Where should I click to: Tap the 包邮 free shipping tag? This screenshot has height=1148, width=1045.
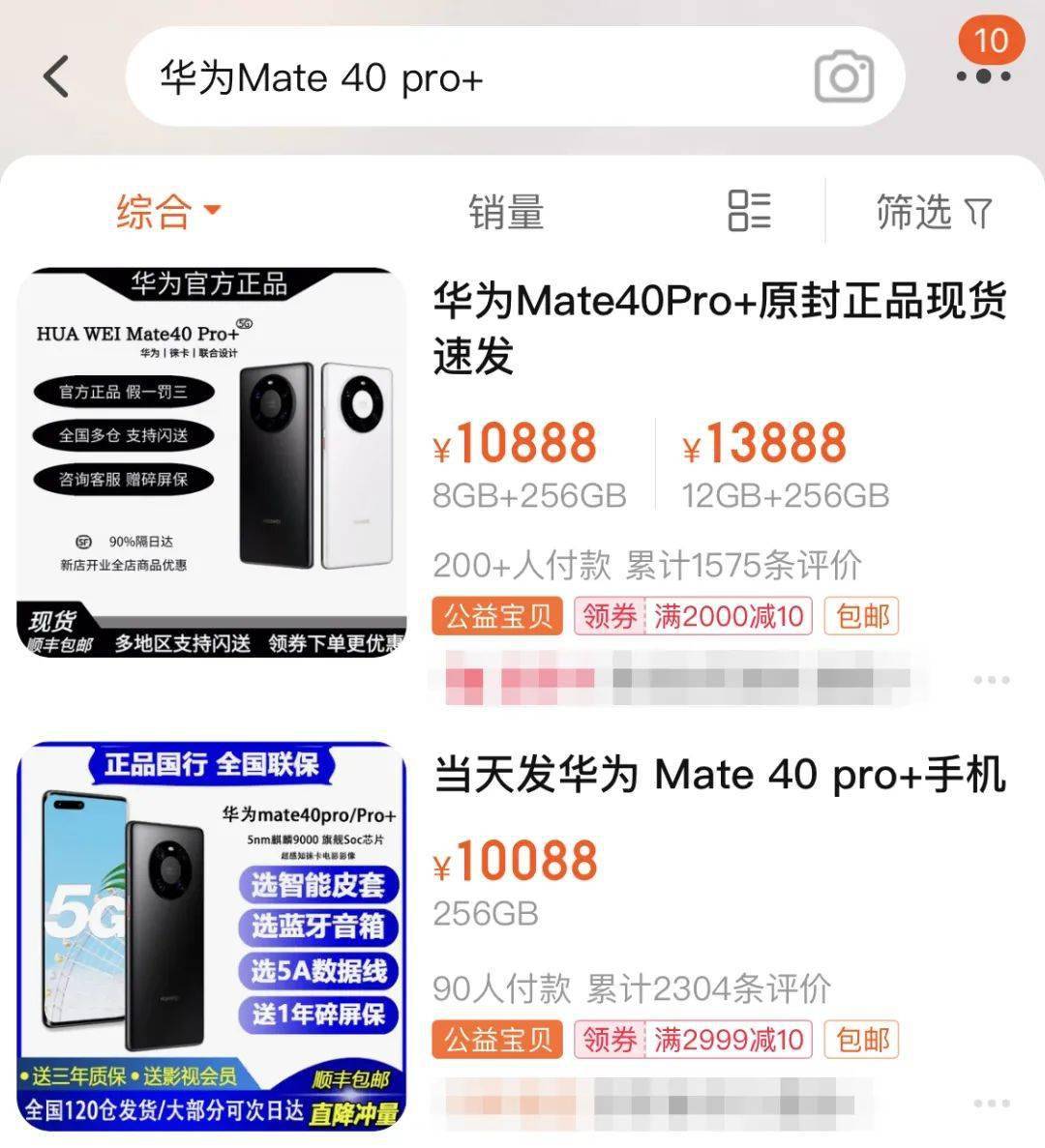(859, 616)
